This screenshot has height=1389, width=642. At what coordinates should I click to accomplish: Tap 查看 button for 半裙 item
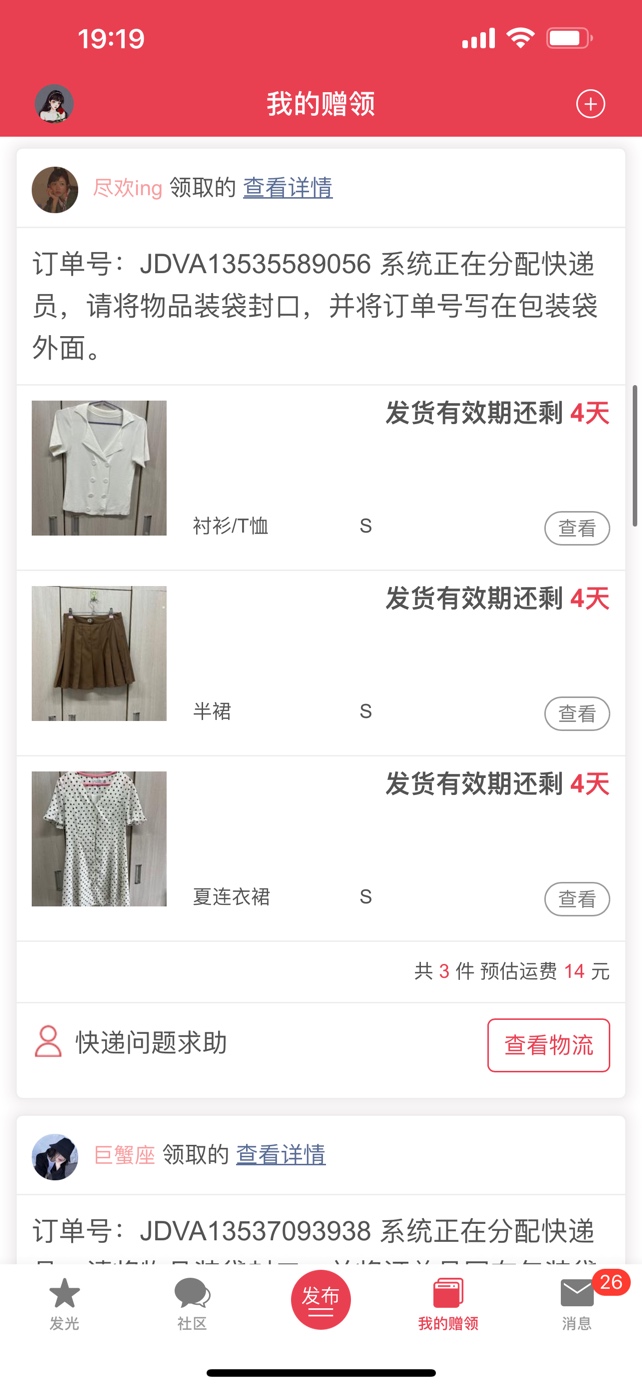[x=576, y=713]
